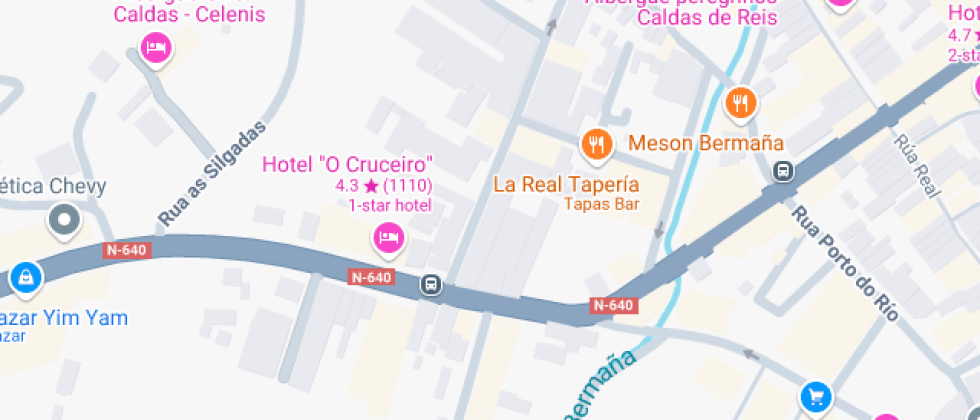Open the bus stop beside Hotel "O Cruceiro"

tap(431, 284)
